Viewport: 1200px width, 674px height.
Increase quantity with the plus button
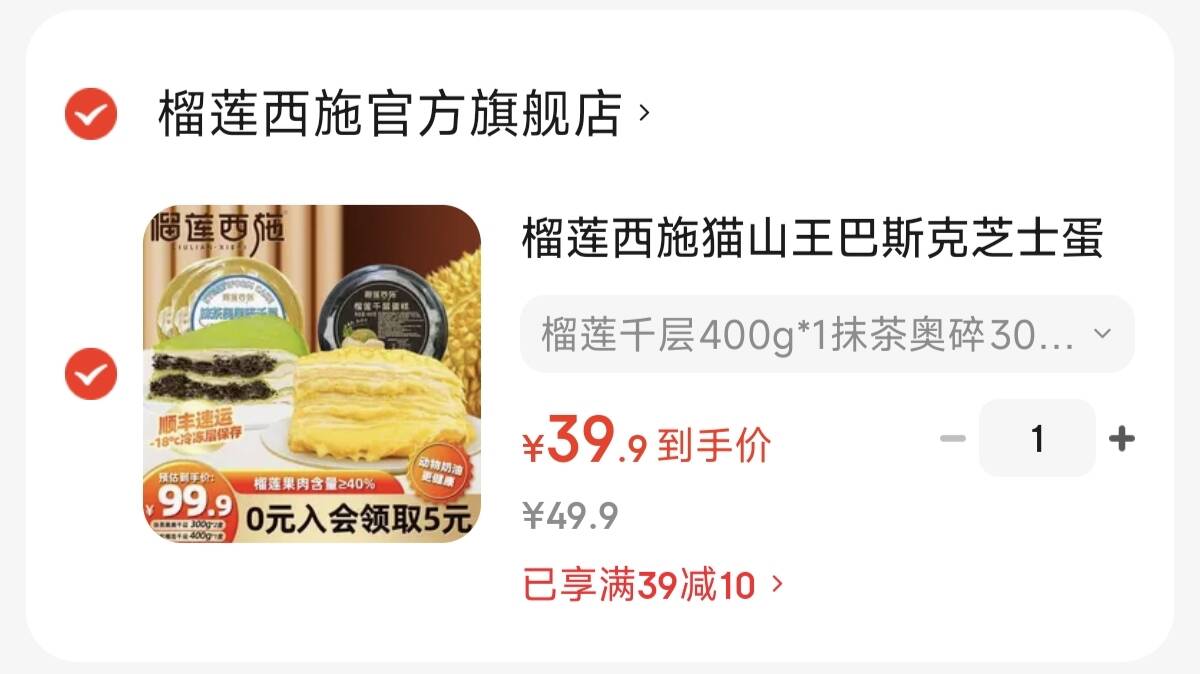tap(1122, 439)
